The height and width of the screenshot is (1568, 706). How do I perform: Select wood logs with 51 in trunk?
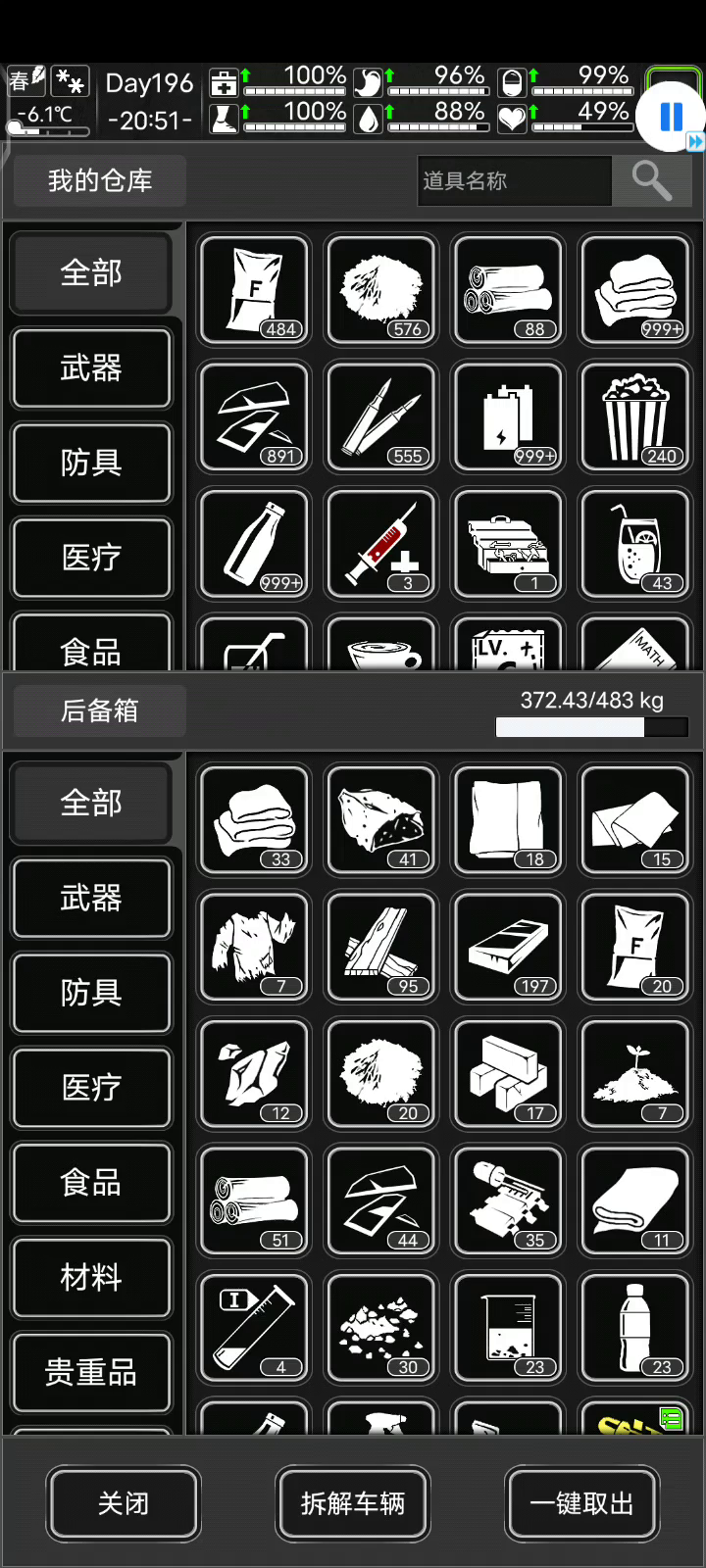254,1201
